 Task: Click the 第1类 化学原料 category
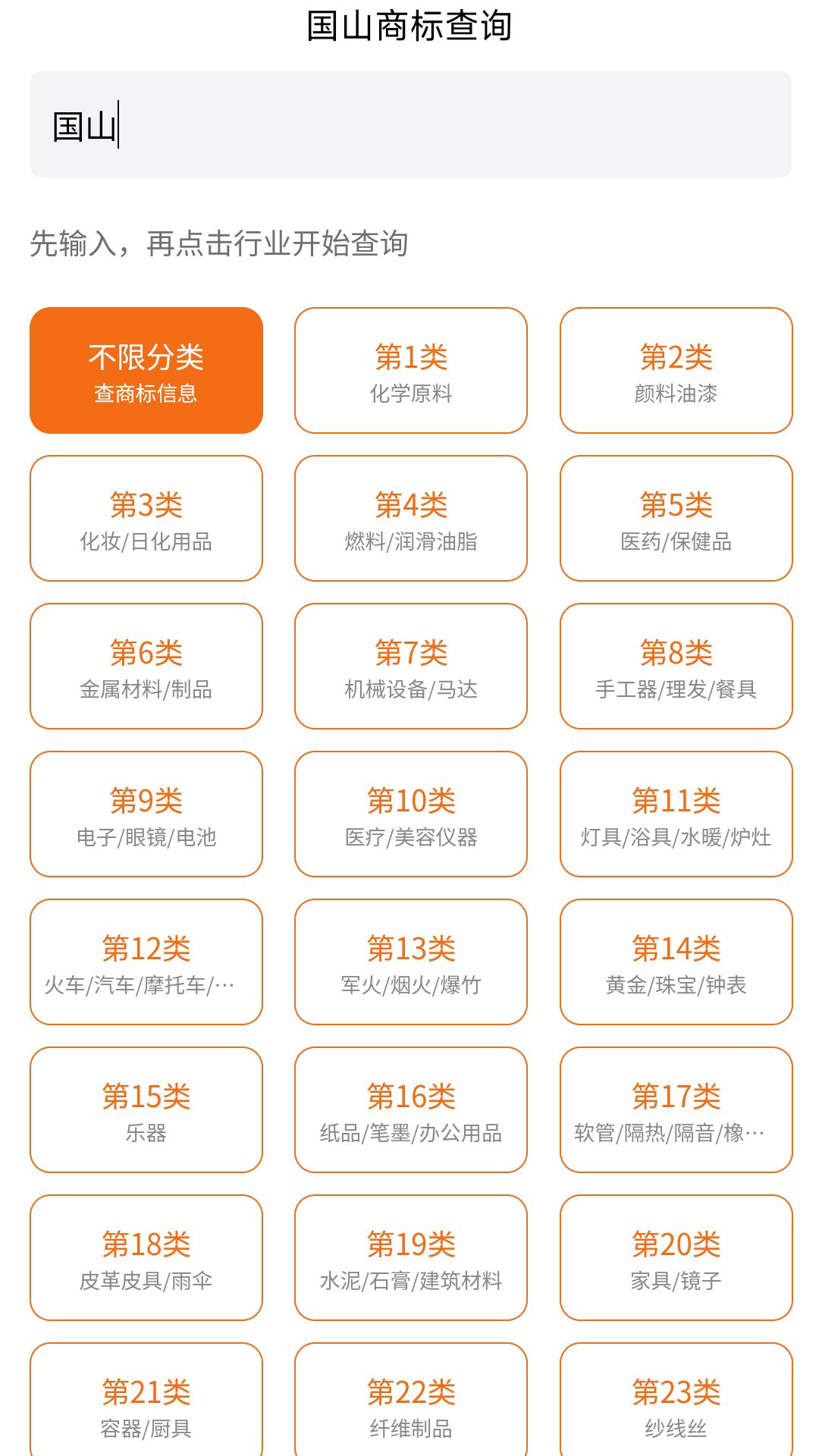click(x=409, y=370)
